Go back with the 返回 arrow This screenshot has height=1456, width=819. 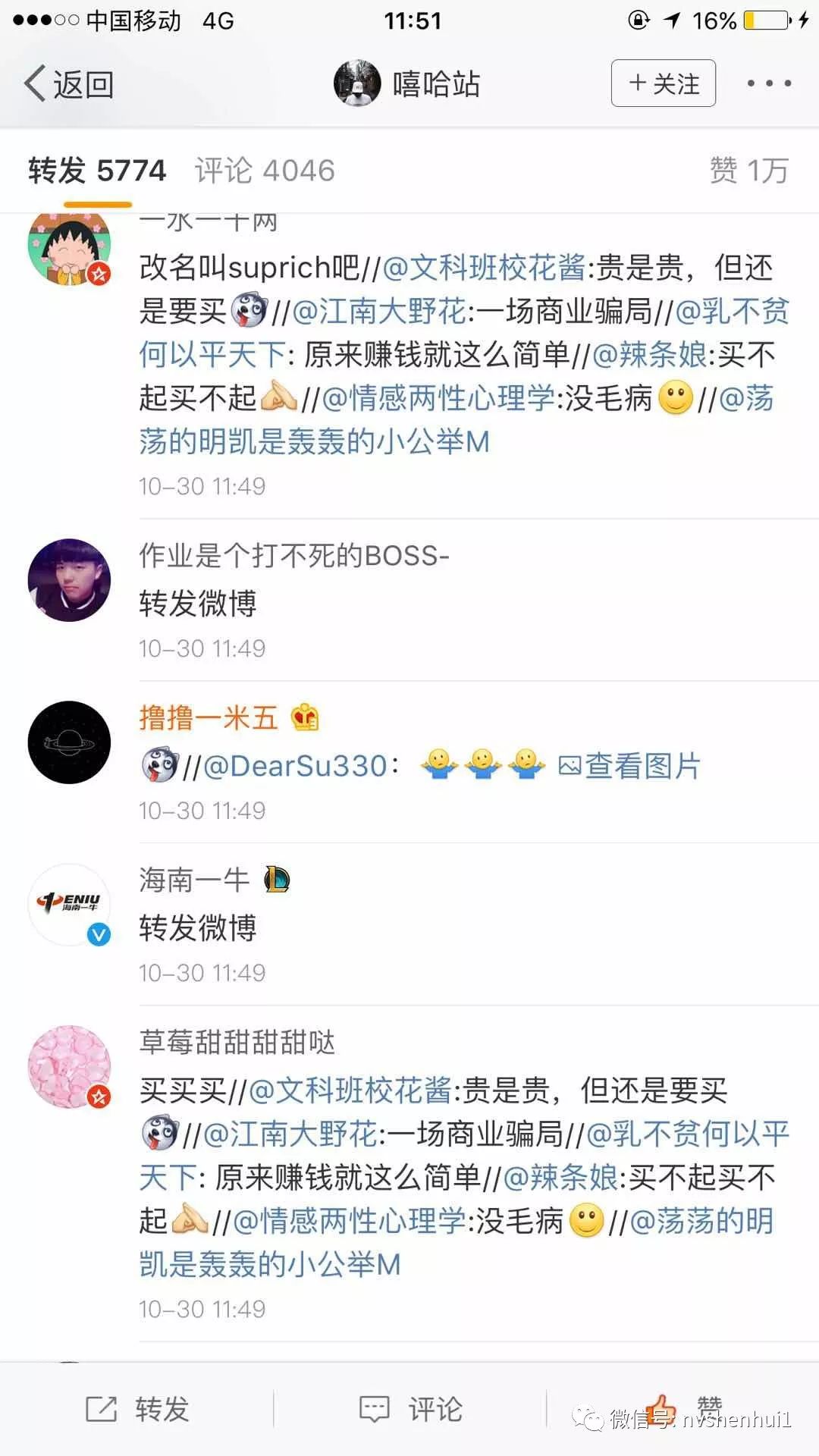tap(68, 83)
